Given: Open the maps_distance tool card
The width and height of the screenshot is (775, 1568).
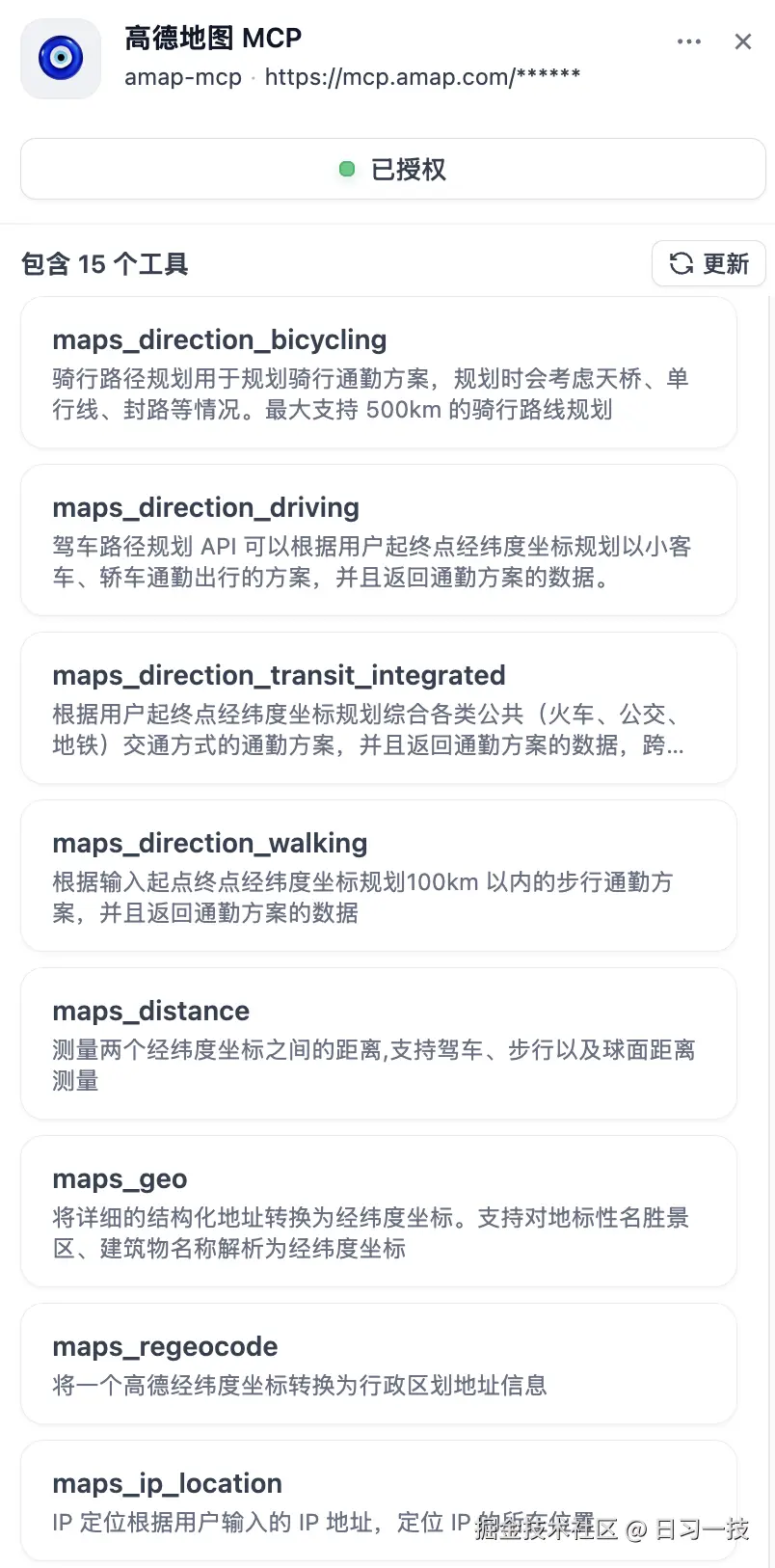Looking at the screenshot, I should point(378,1044).
